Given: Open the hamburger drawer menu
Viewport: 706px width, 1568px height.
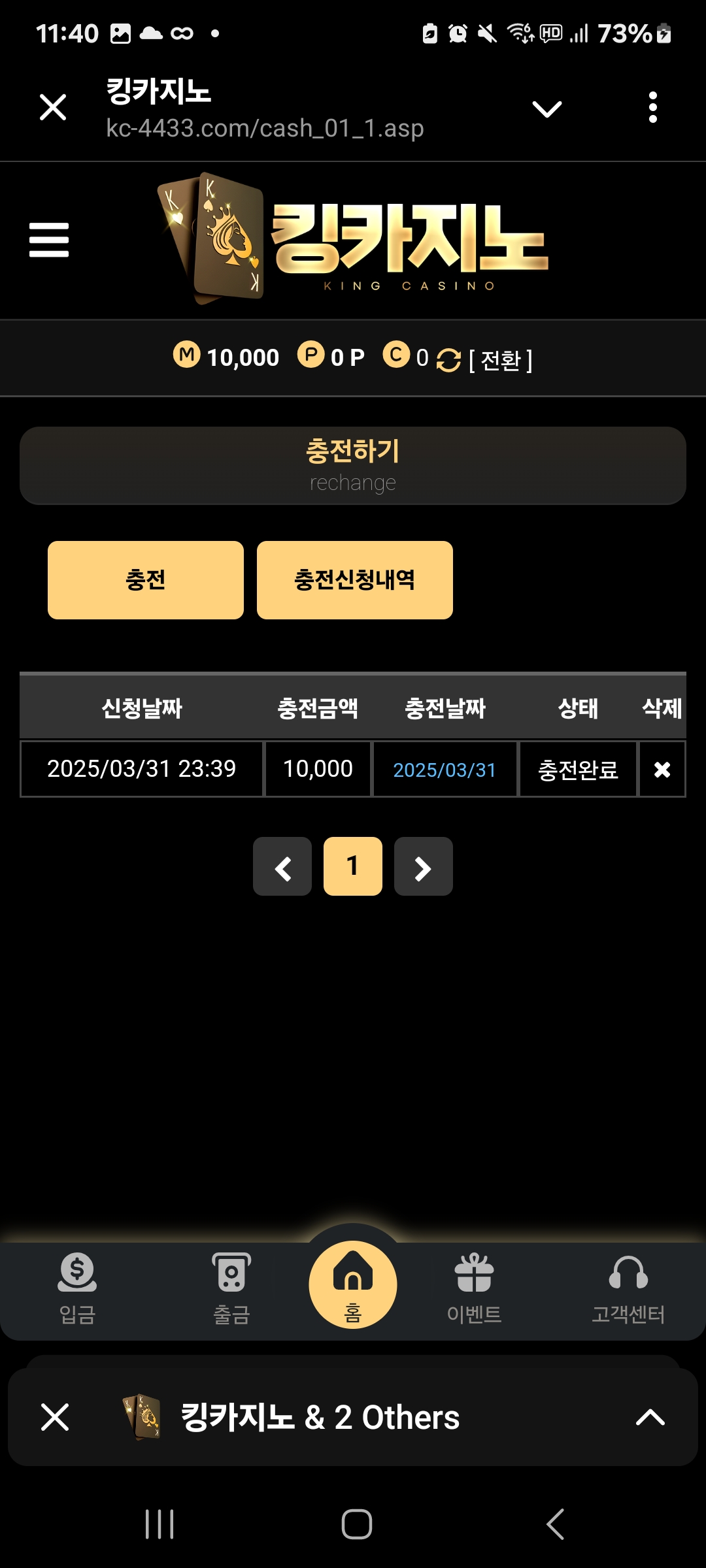Looking at the screenshot, I should tap(49, 240).
